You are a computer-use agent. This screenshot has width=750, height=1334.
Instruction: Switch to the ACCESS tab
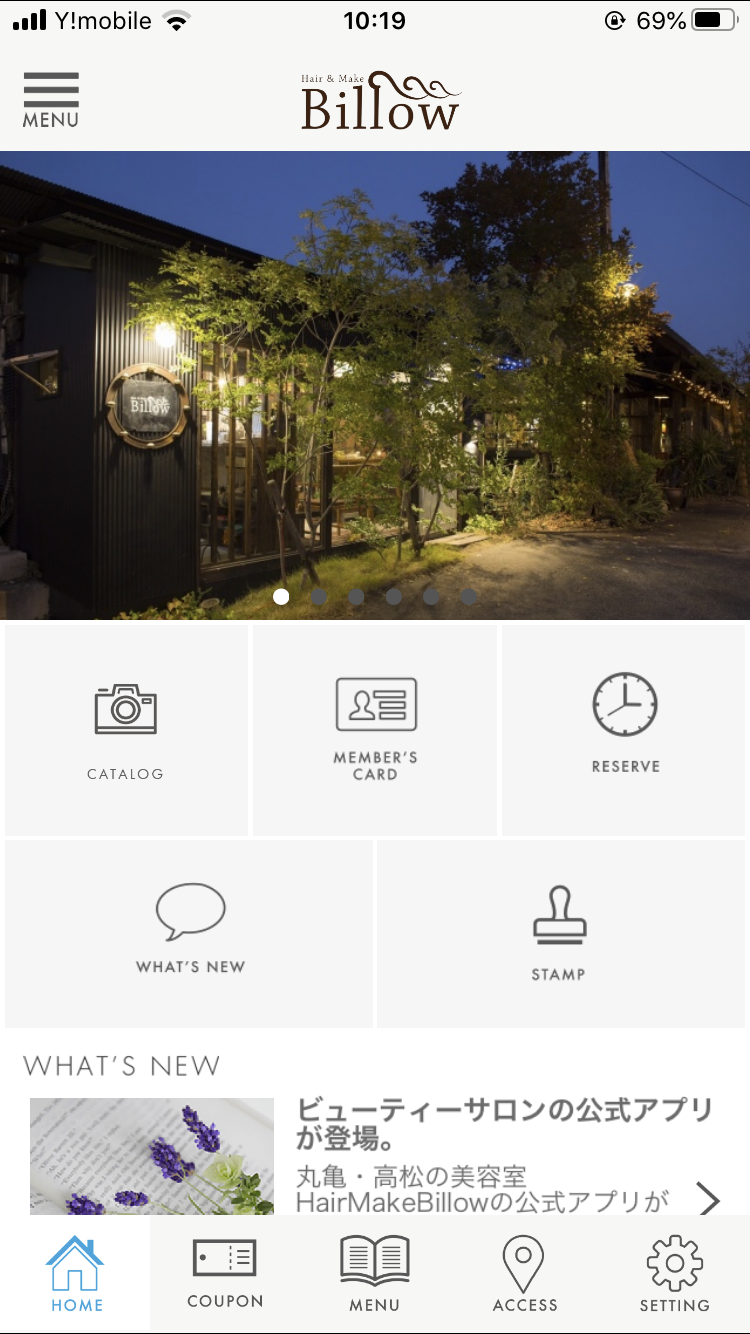[x=525, y=1274]
